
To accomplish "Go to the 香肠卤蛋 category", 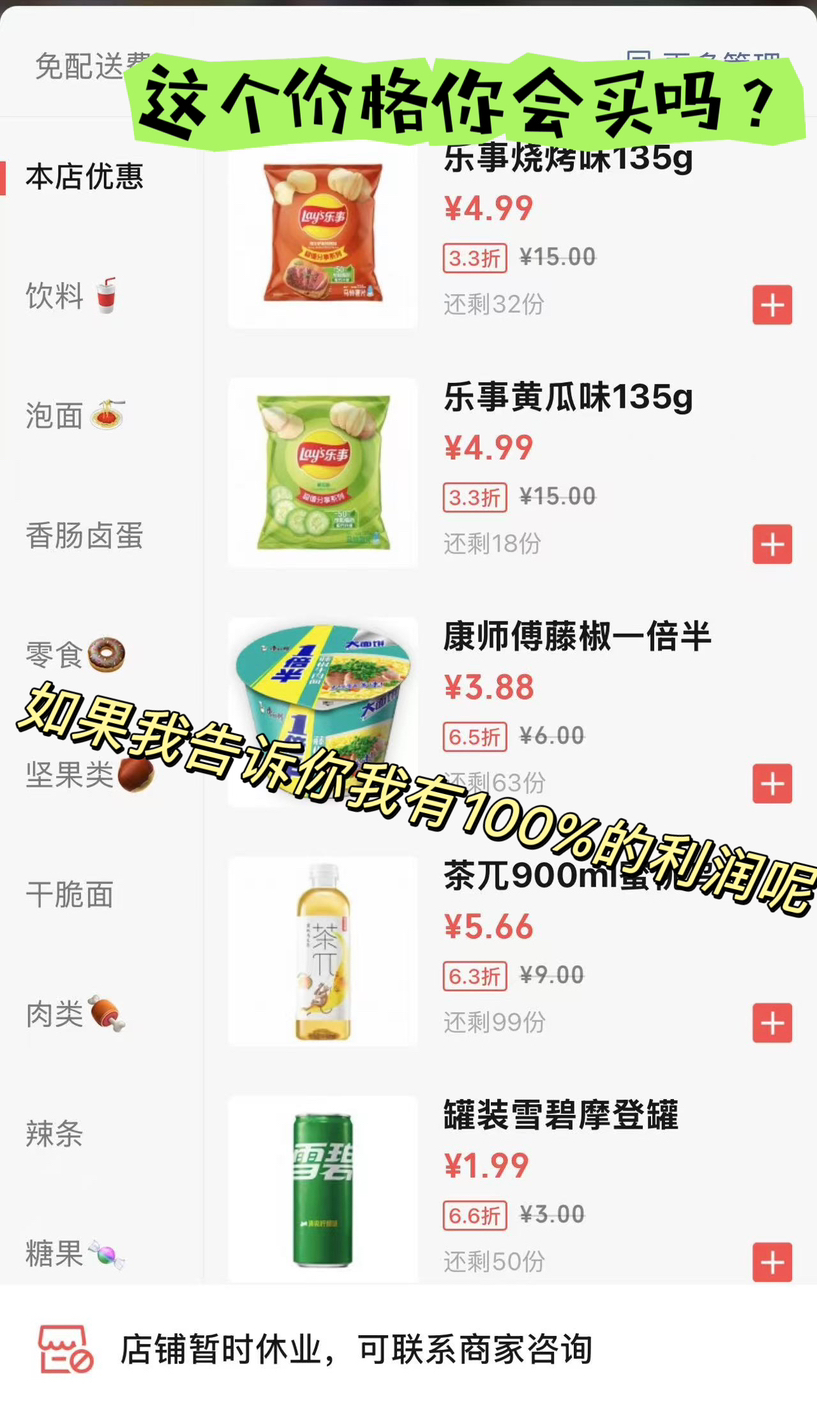I will tap(84, 536).
